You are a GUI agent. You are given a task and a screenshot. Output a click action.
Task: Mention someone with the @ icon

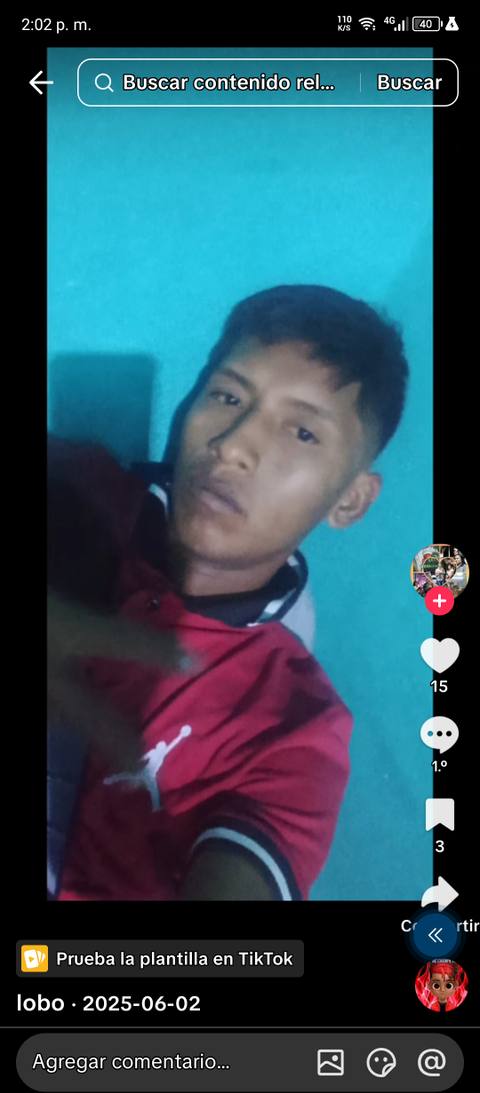tap(431, 1062)
